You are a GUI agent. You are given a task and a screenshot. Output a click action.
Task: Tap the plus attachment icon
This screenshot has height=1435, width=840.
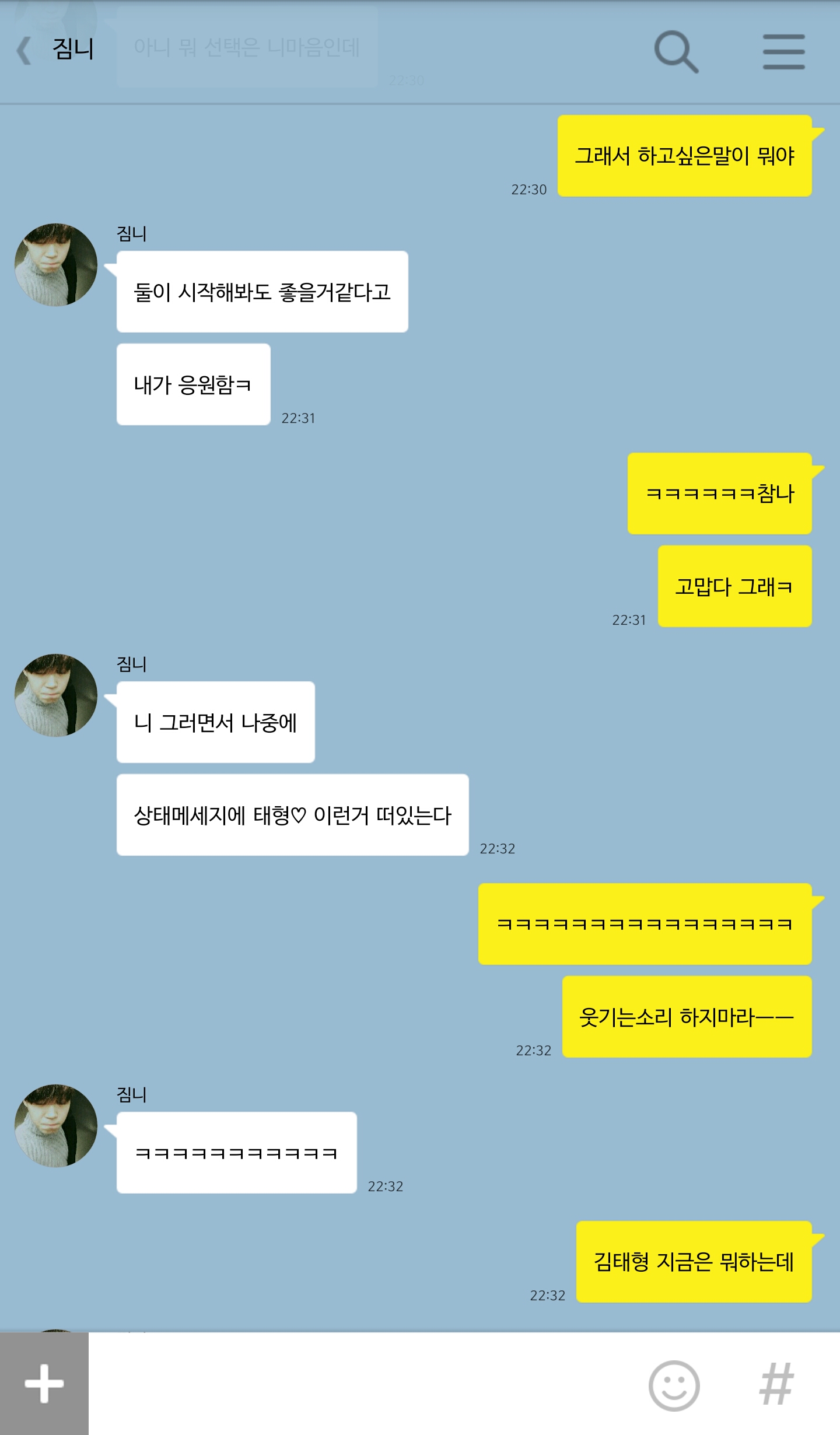point(44,1385)
